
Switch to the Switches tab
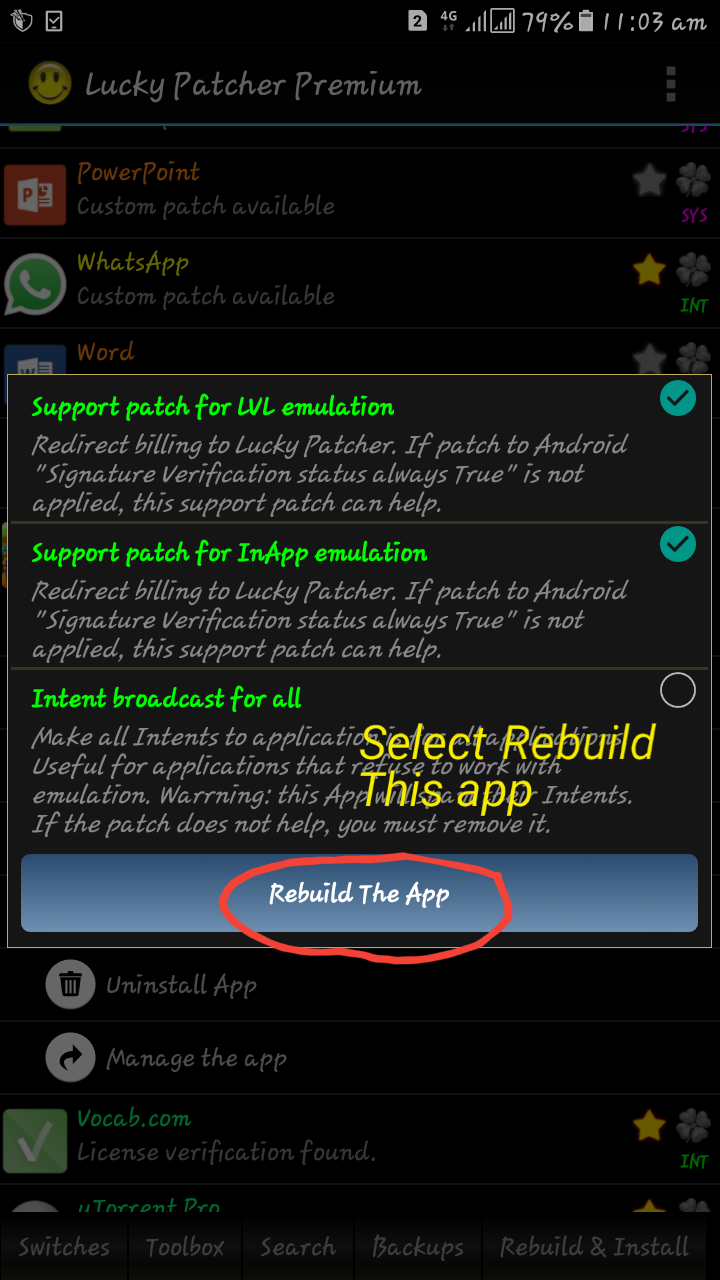point(64,1247)
